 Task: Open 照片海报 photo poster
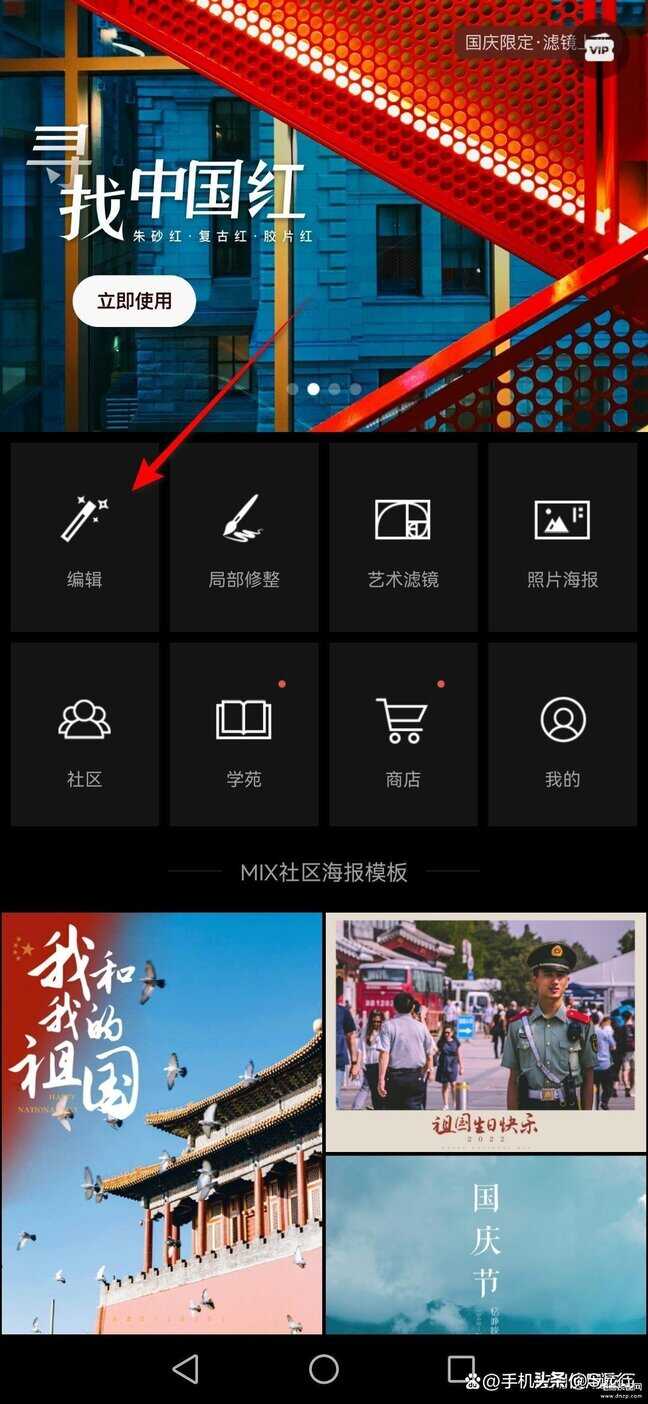[x=562, y=537]
